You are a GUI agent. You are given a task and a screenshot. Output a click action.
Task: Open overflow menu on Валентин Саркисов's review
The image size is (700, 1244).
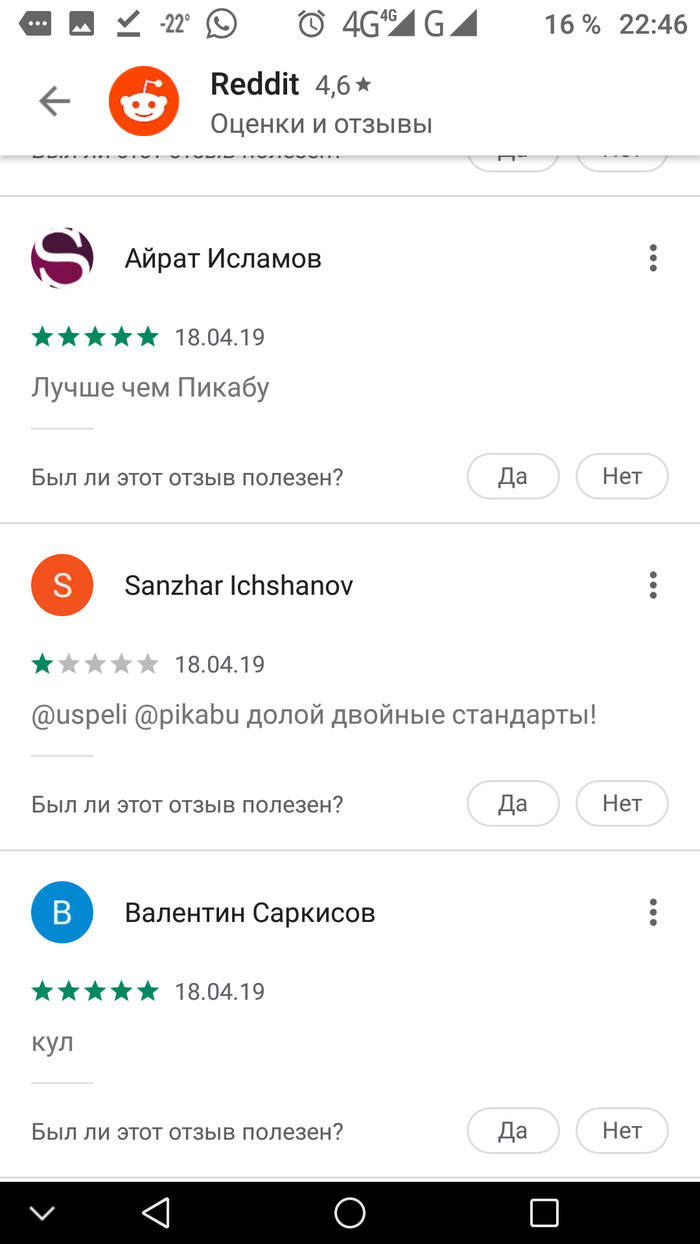pos(653,912)
